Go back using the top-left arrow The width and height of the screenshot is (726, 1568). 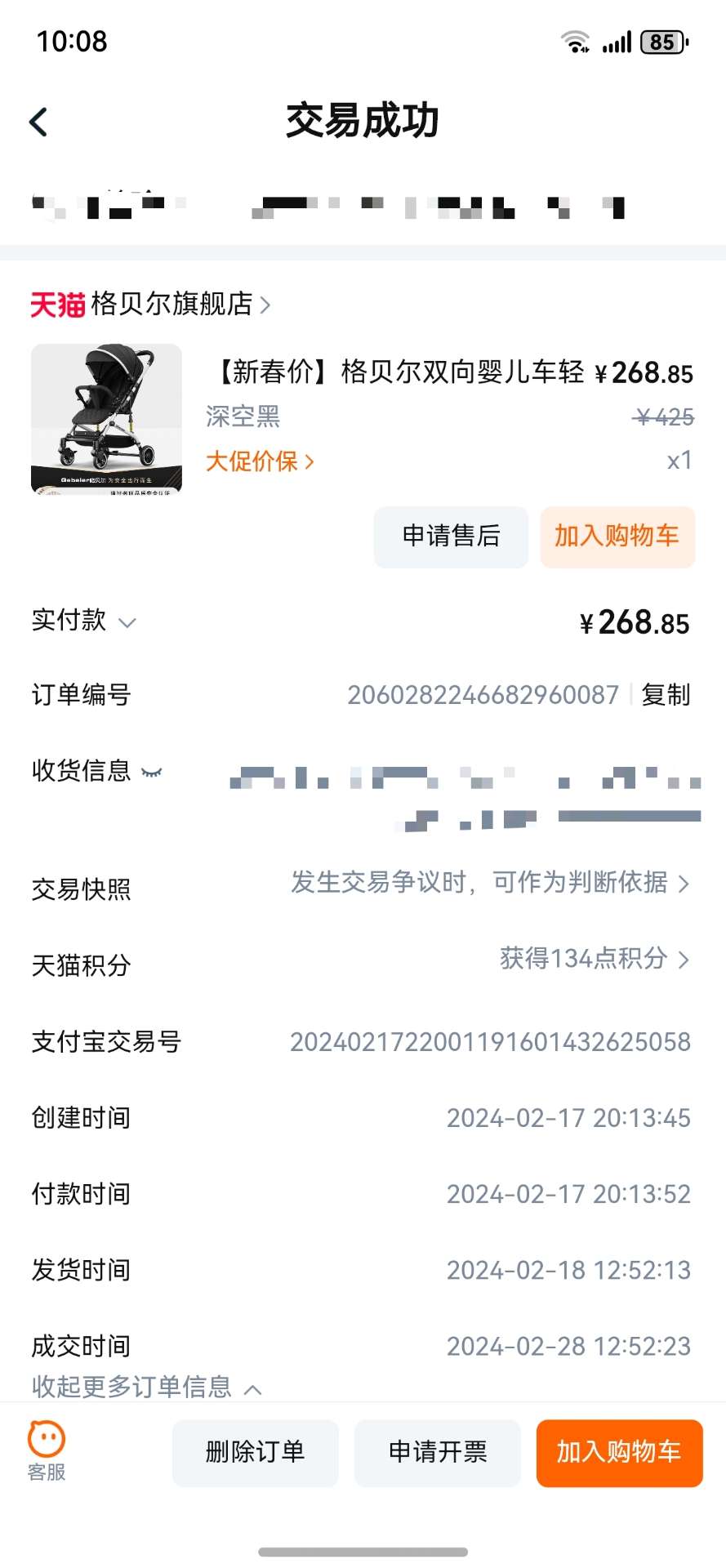38,122
